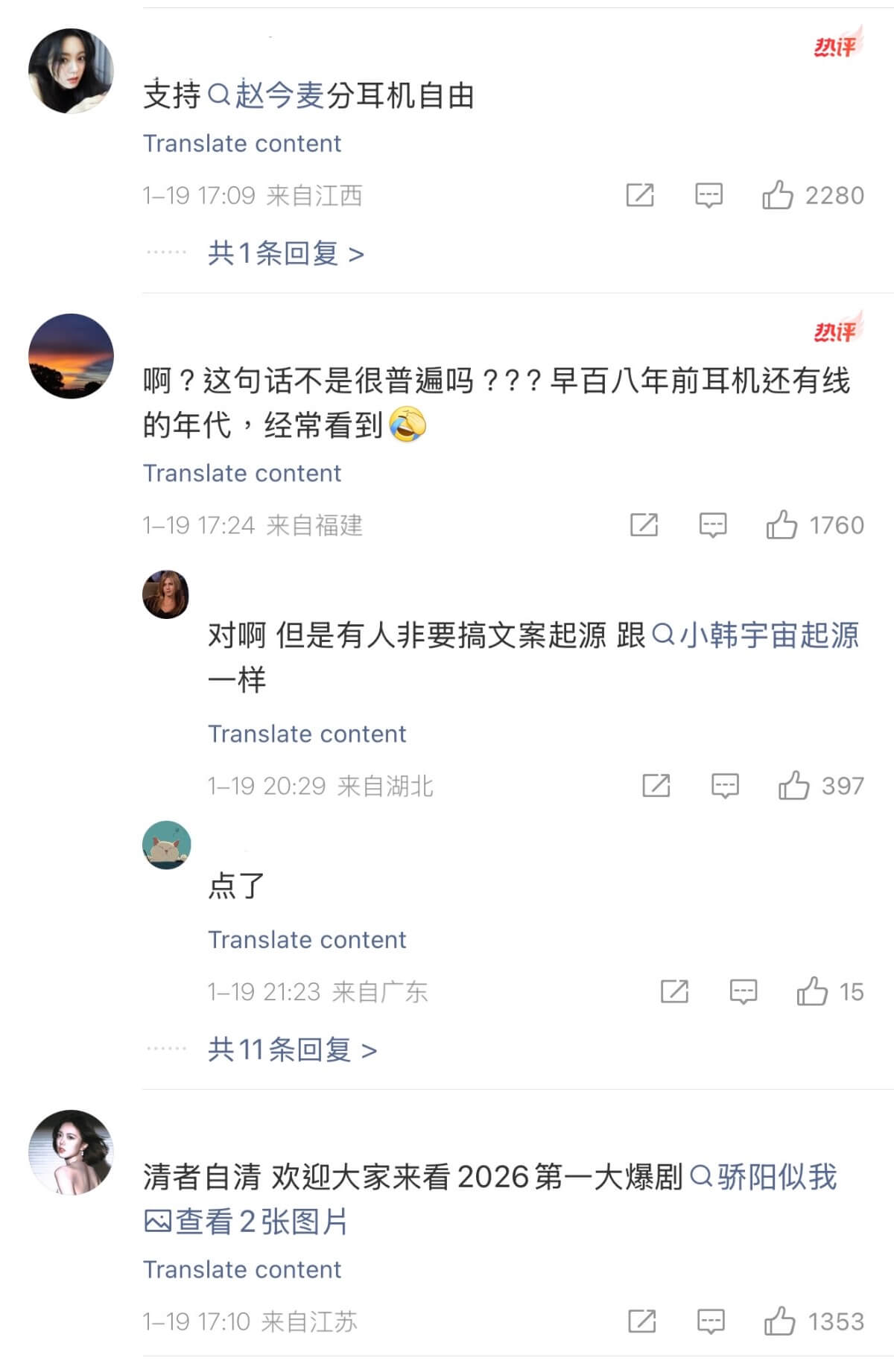This screenshot has width=894, height=1372.
Task: Translate the 清者自清 comment
Action: click(242, 1269)
